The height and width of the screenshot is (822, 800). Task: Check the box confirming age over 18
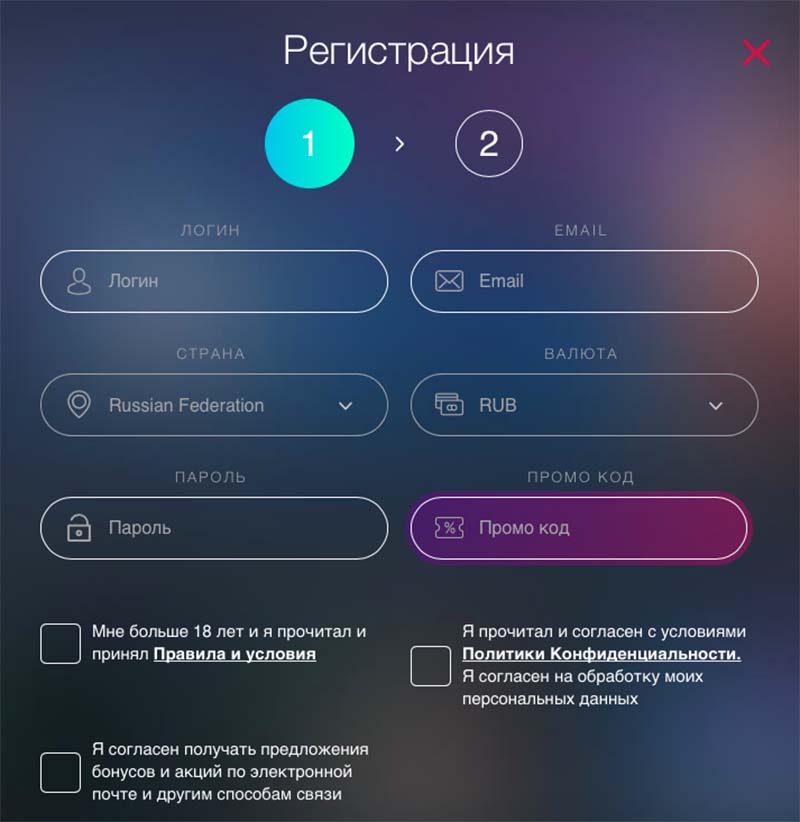(x=60, y=643)
